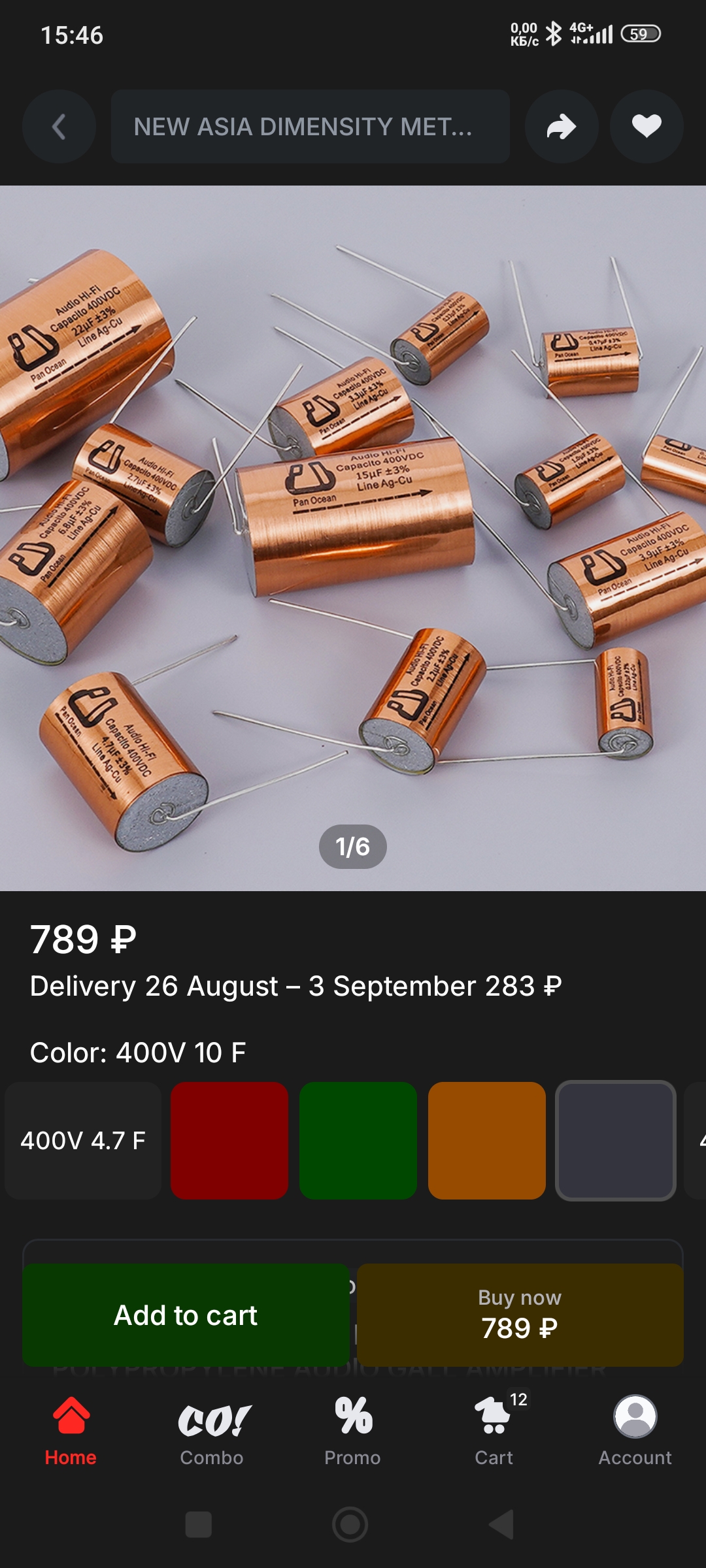Select the 400V 4.7 F variant
Screen dimensions: 706x1568
[83, 1141]
